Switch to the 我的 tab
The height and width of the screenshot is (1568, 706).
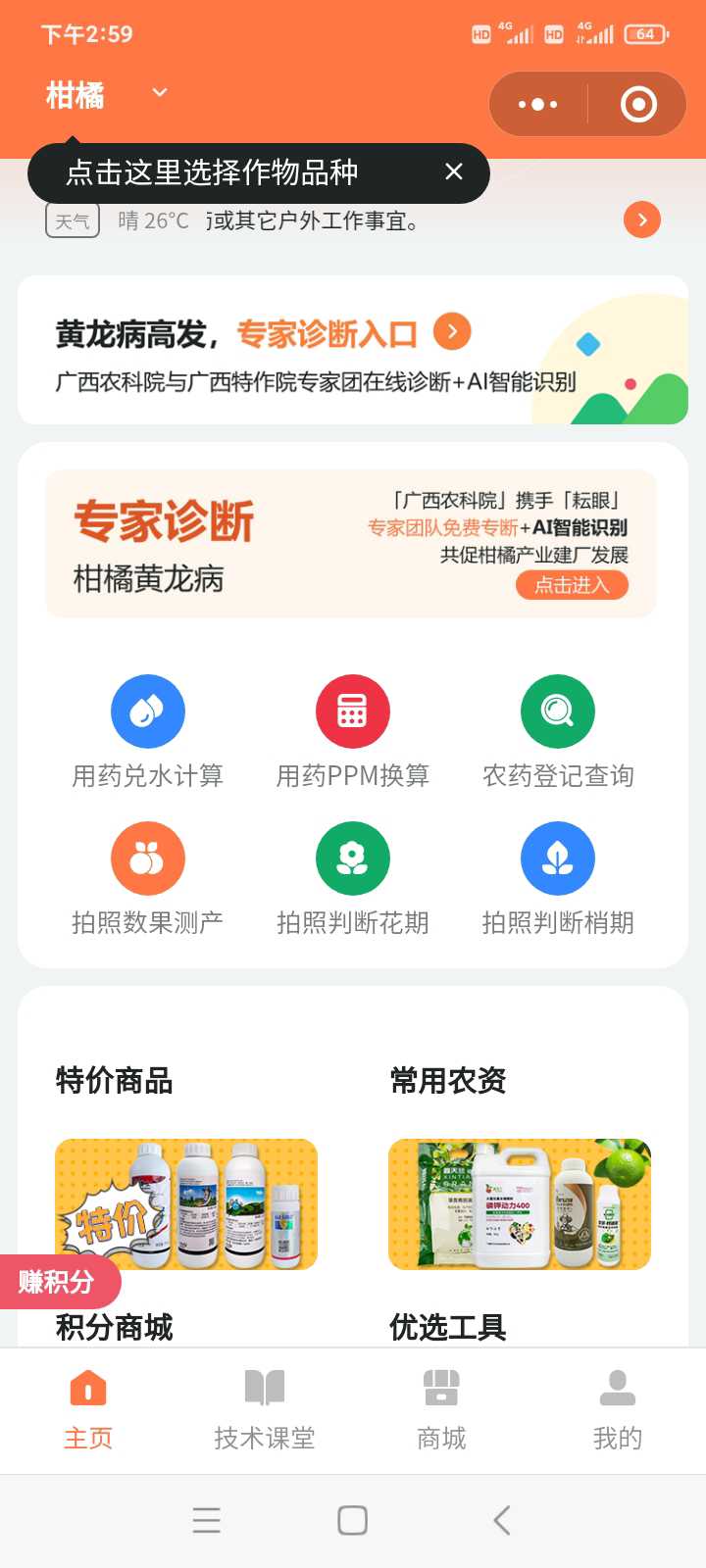618,1409
